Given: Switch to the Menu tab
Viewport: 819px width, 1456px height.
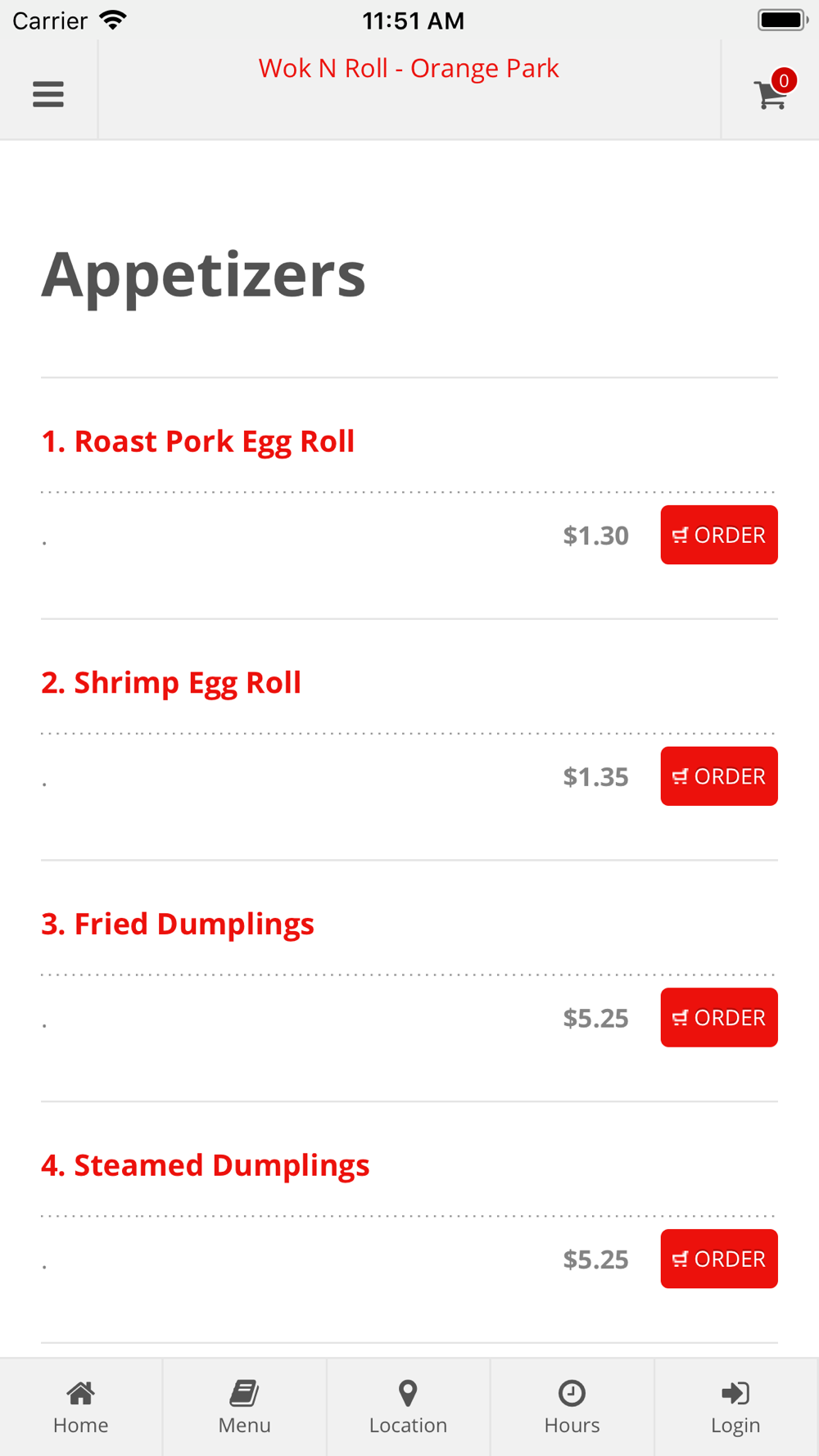Looking at the screenshot, I should coord(245,1407).
